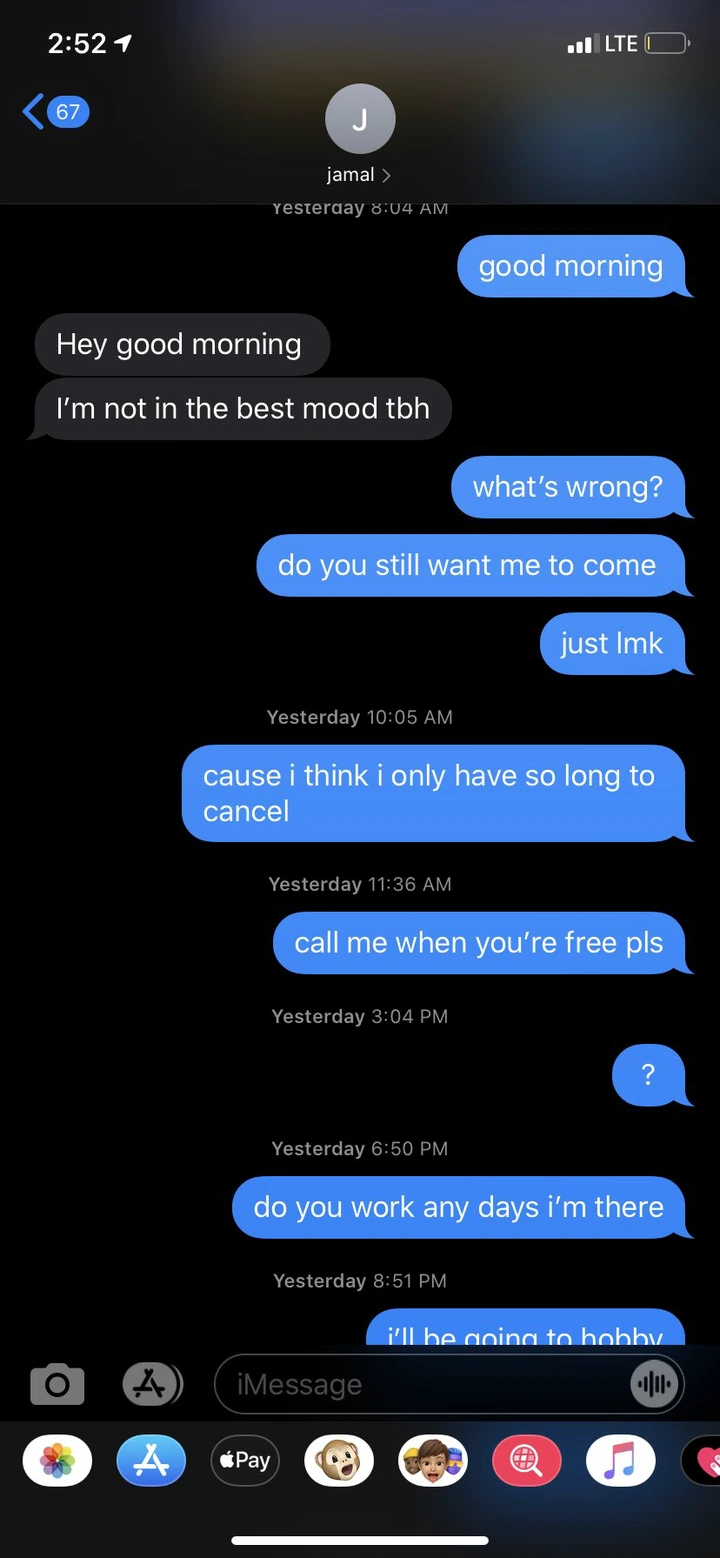Image resolution: width=720 pixels, height=1558 pixels.
Task: Open the App Store for iMessage
Action: pyautogui.click(x=151, y=1461)
